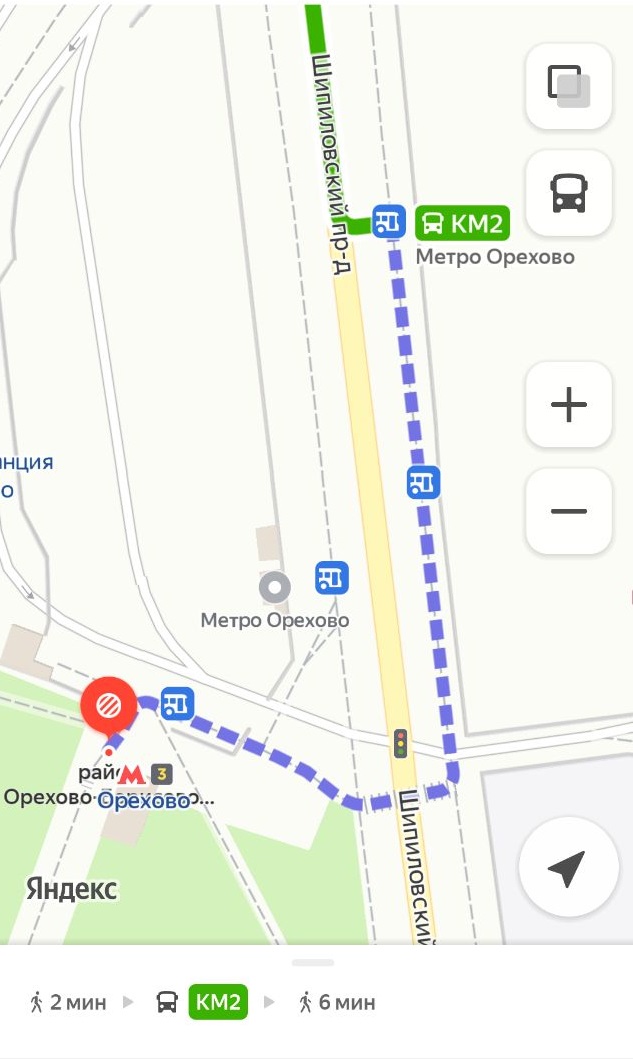Zoom out with the minus button
Screen dimensions: 633x1059
tap(569, 511)
